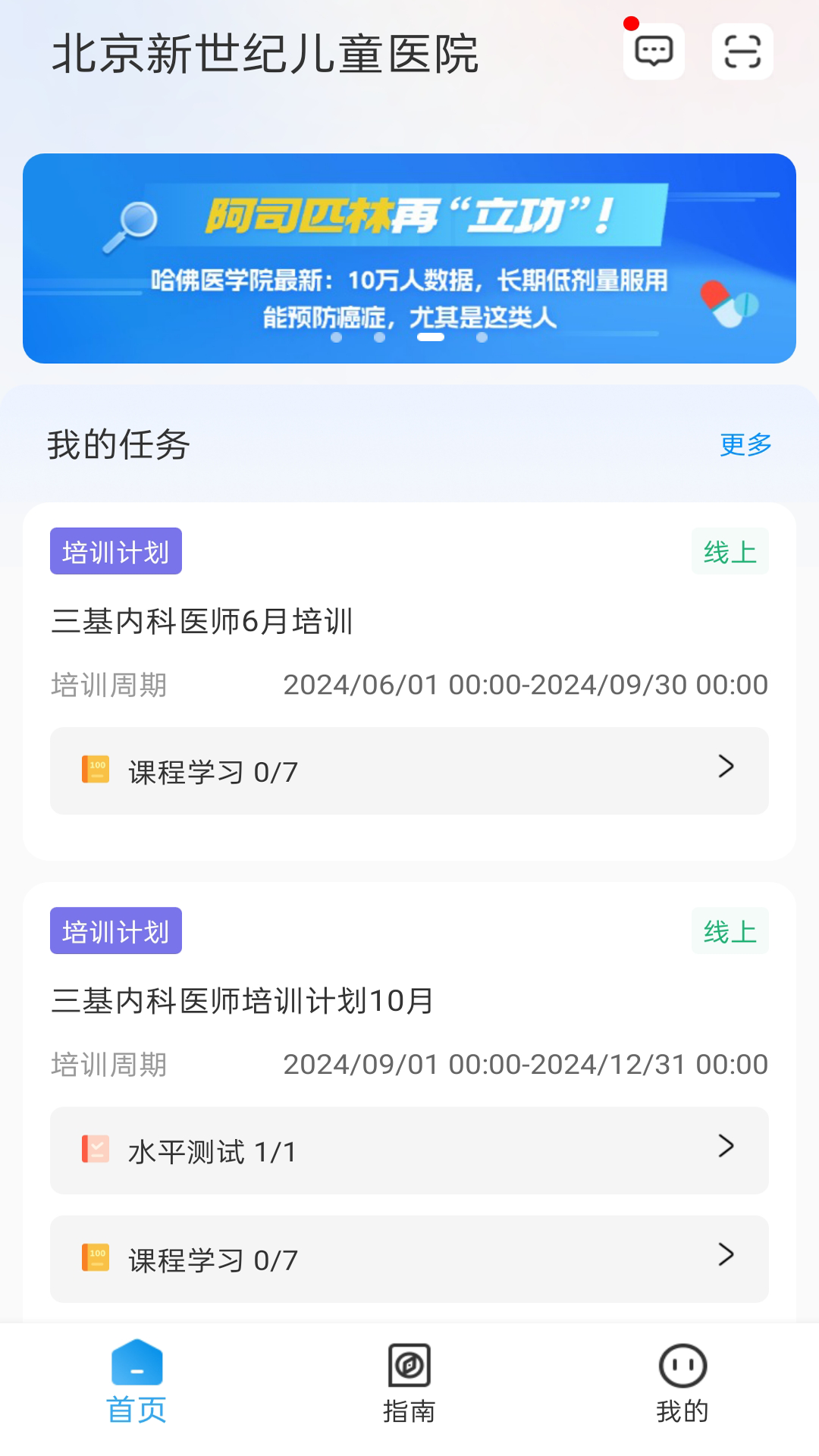Click the 线上 label on October plan

pos(730,930)
